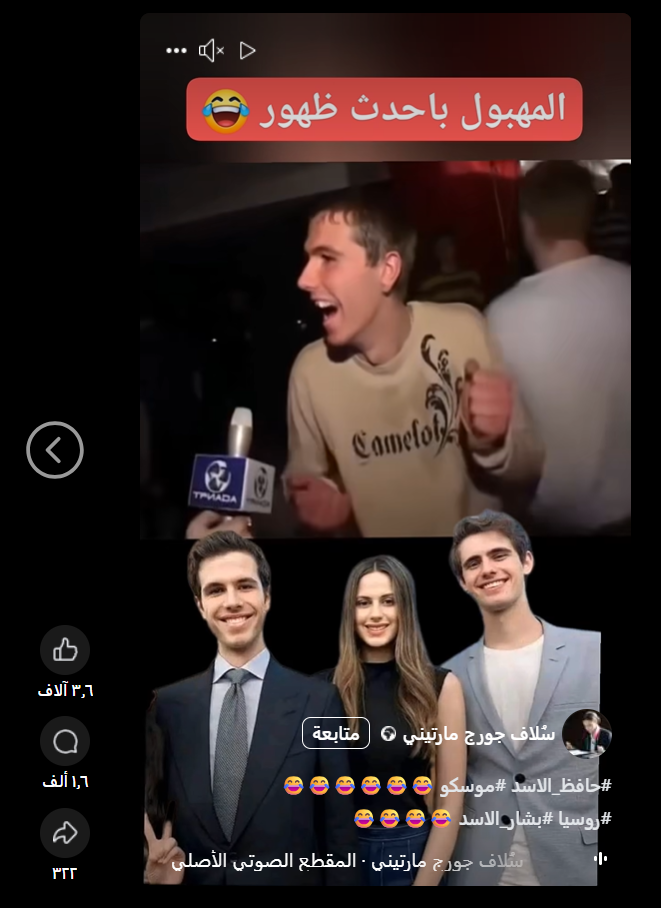The width and height of the screenshot is (661, 908).
Task: Share this video
Action: [x=65, y=833]
